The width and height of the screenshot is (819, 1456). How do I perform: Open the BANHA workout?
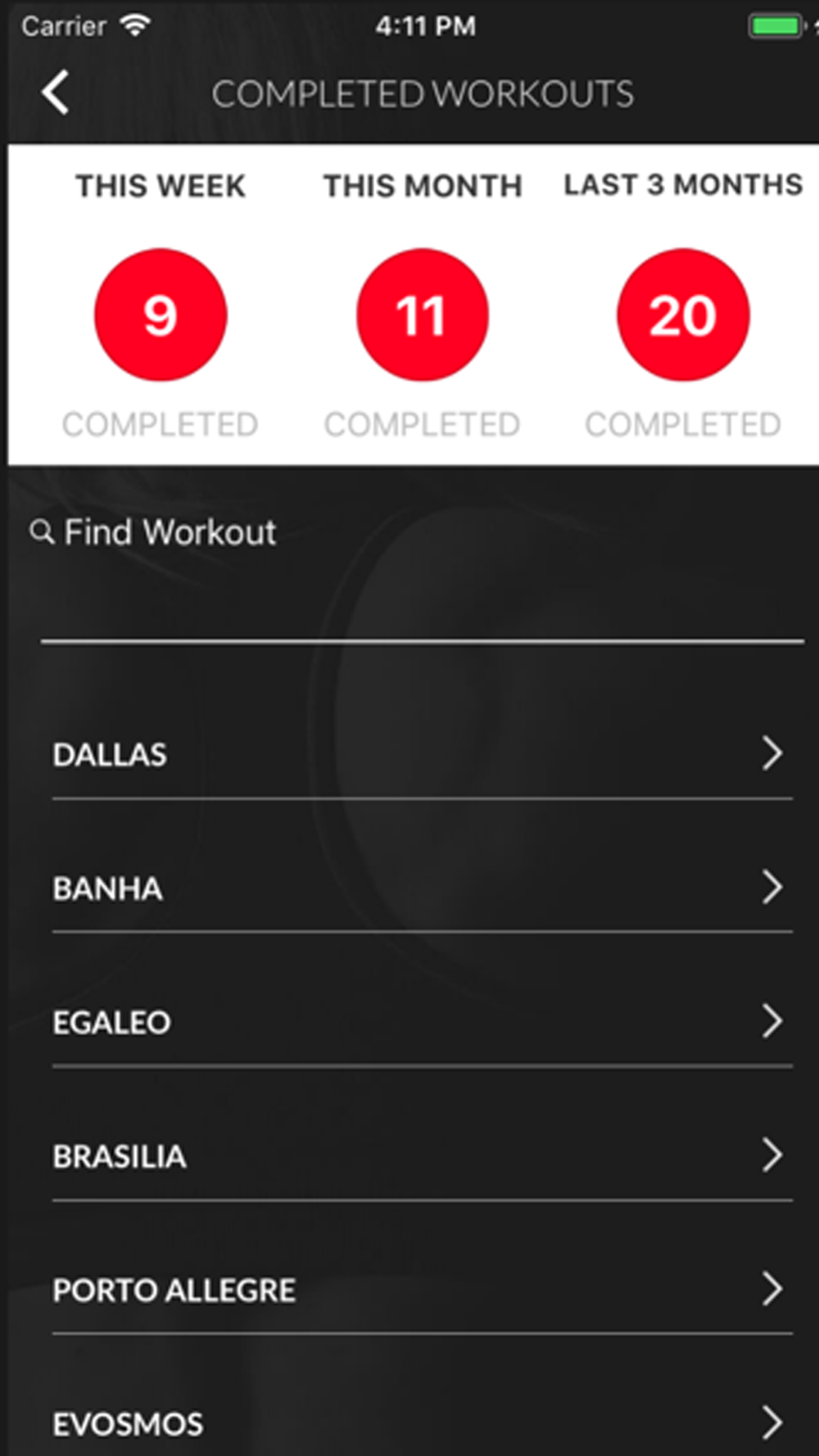click(421, 889)
